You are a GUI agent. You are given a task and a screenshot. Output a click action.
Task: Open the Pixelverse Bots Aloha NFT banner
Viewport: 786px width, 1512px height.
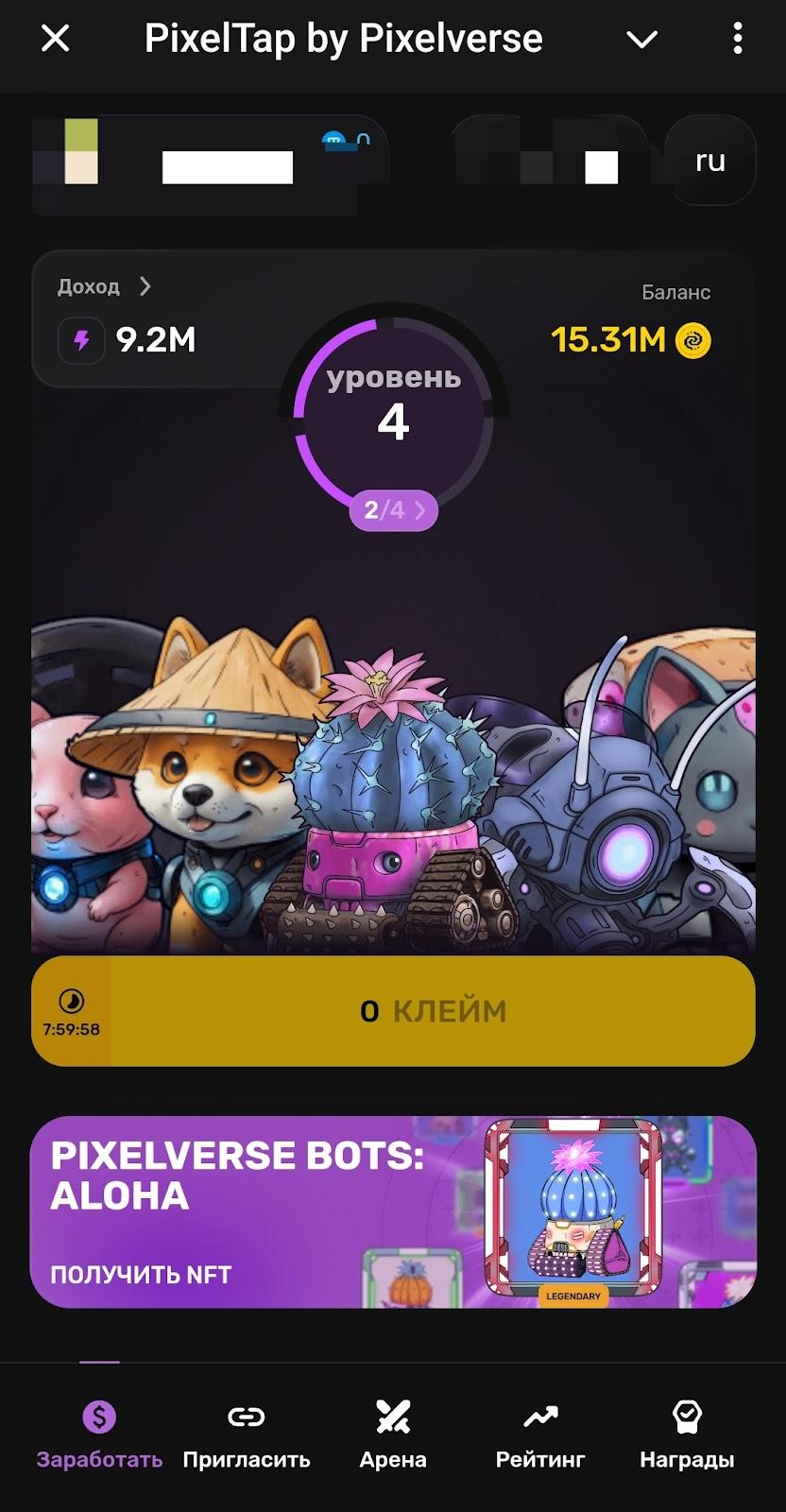393,1212
